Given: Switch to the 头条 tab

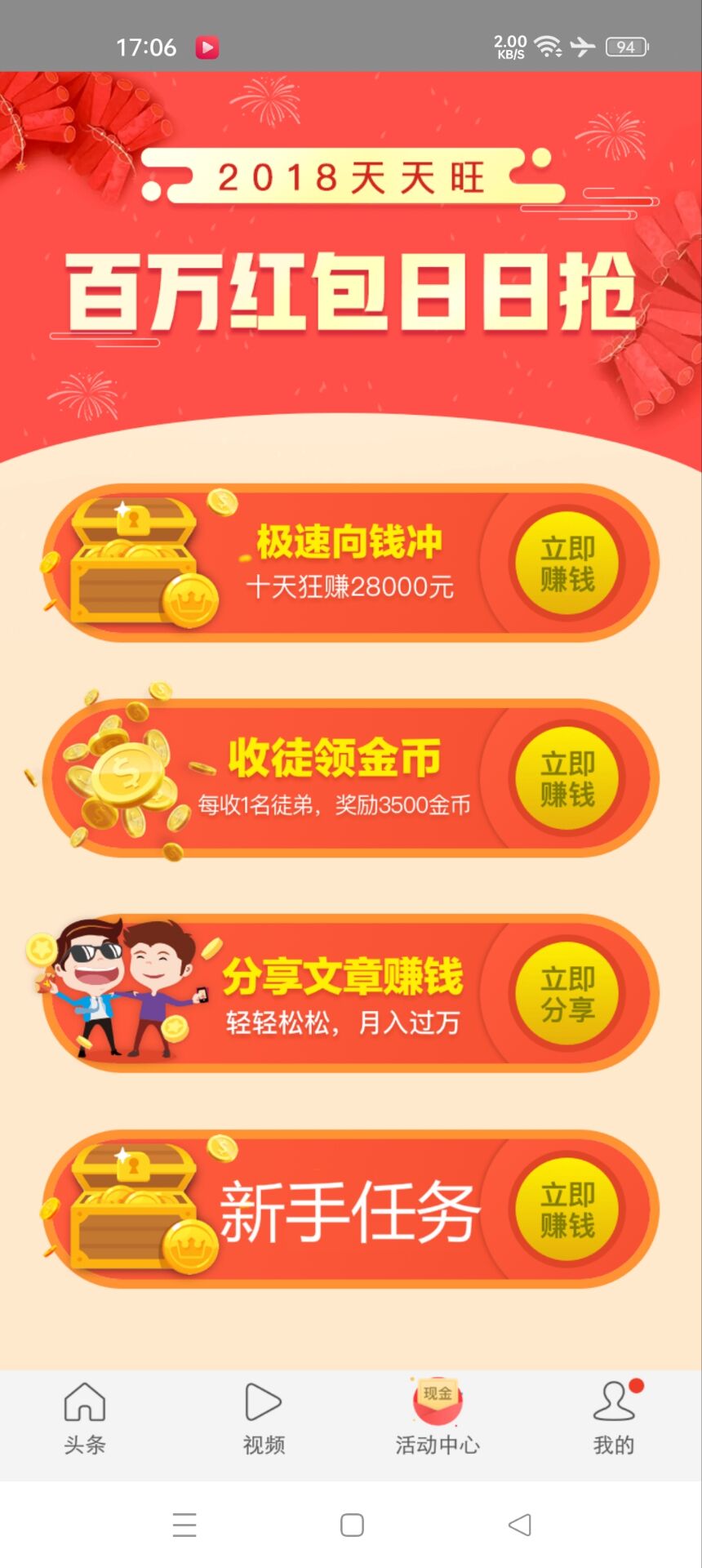Looking at the screenshot, I should (85, 1419).
